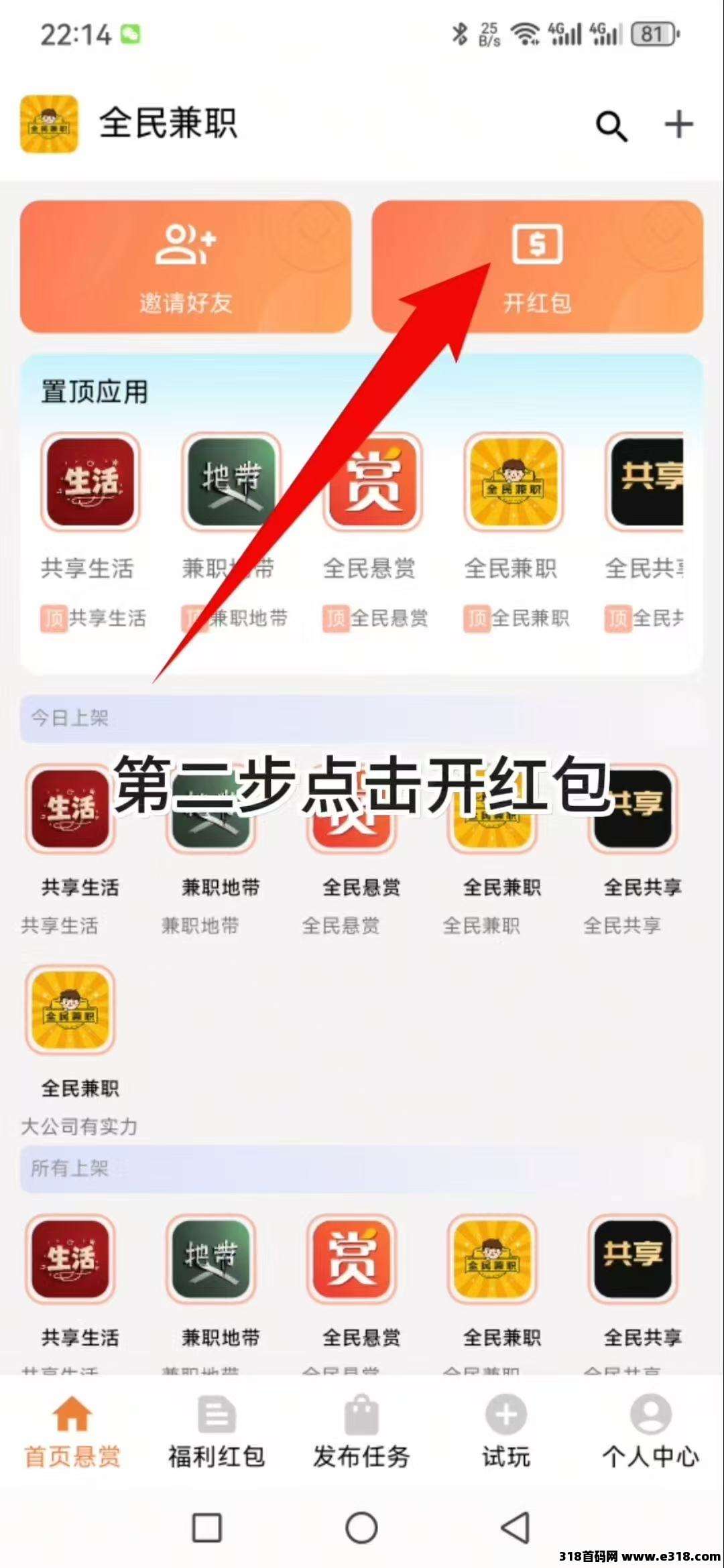The width and height of the screenshot is (724, 1568).
Task: Tap the system home button
Action: coord(361,1528)
